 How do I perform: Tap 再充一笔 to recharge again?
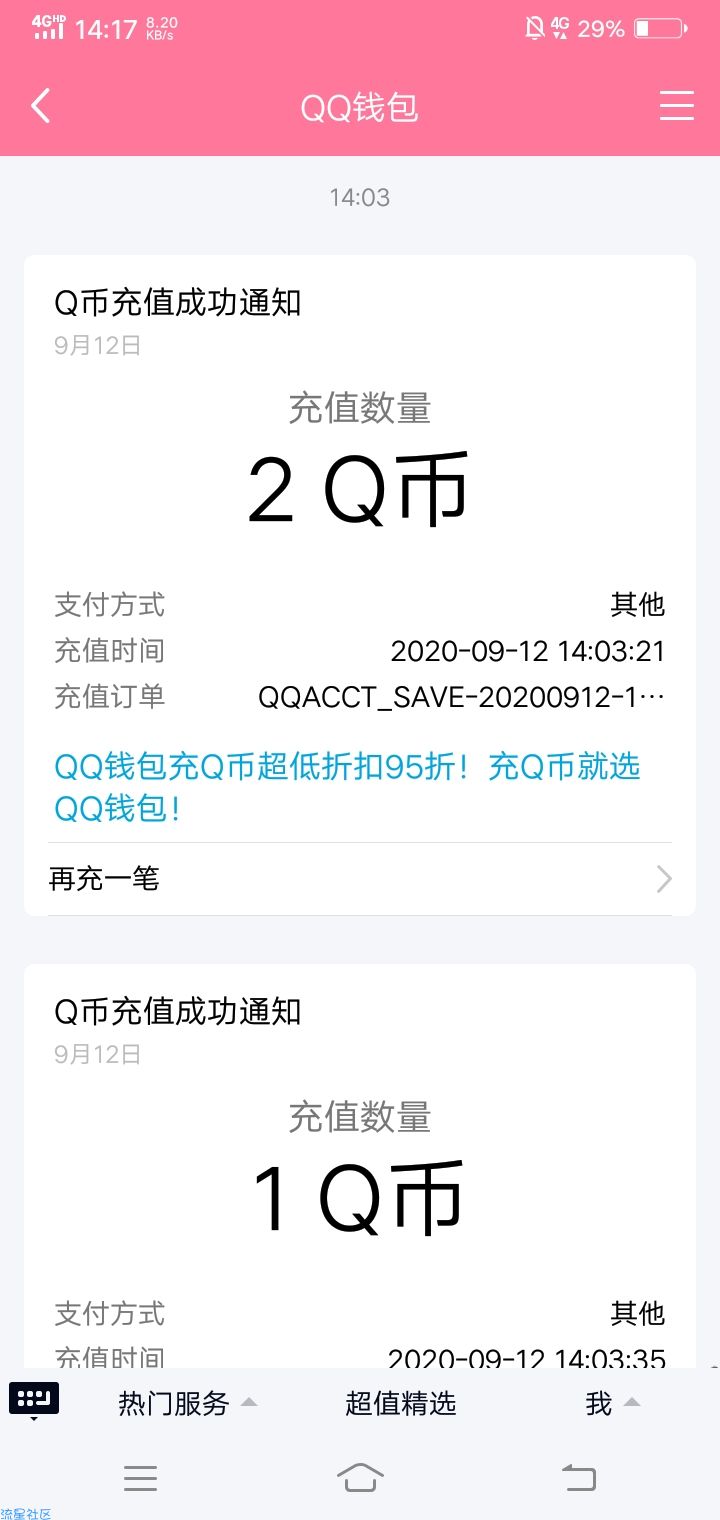pos(360,879)
